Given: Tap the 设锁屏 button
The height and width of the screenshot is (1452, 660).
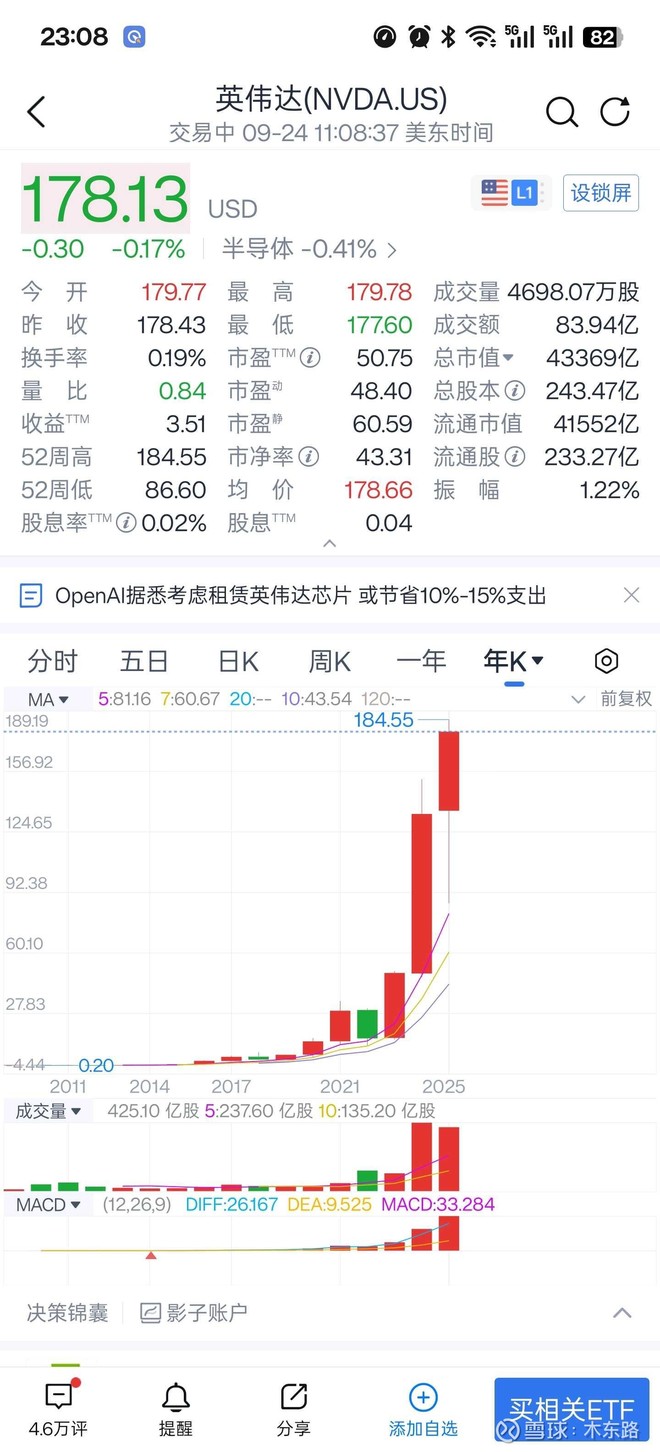Looking at the screenshot, I should click(x=601, y=193).
